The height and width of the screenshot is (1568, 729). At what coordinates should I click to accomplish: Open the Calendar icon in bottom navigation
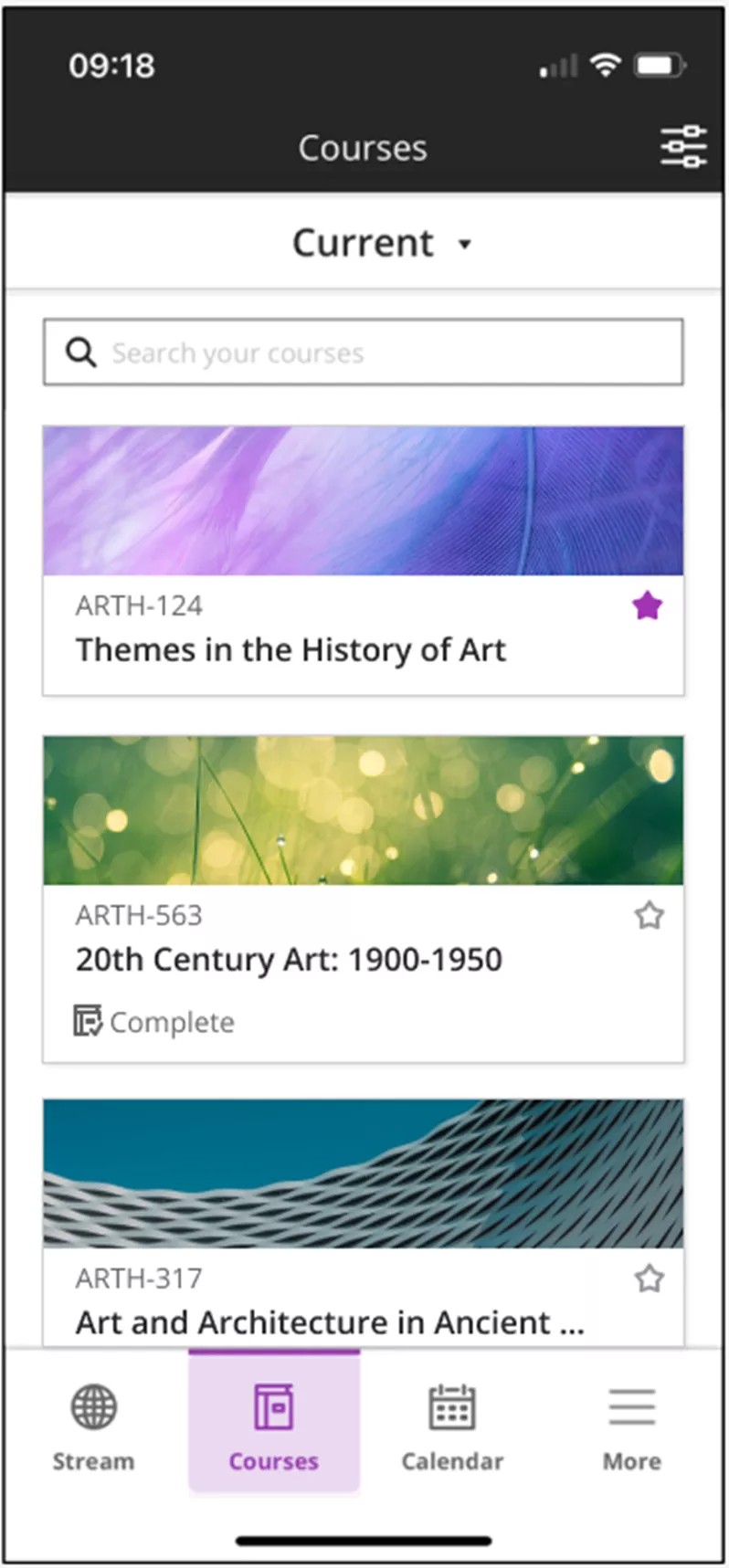click(452, 1409)
